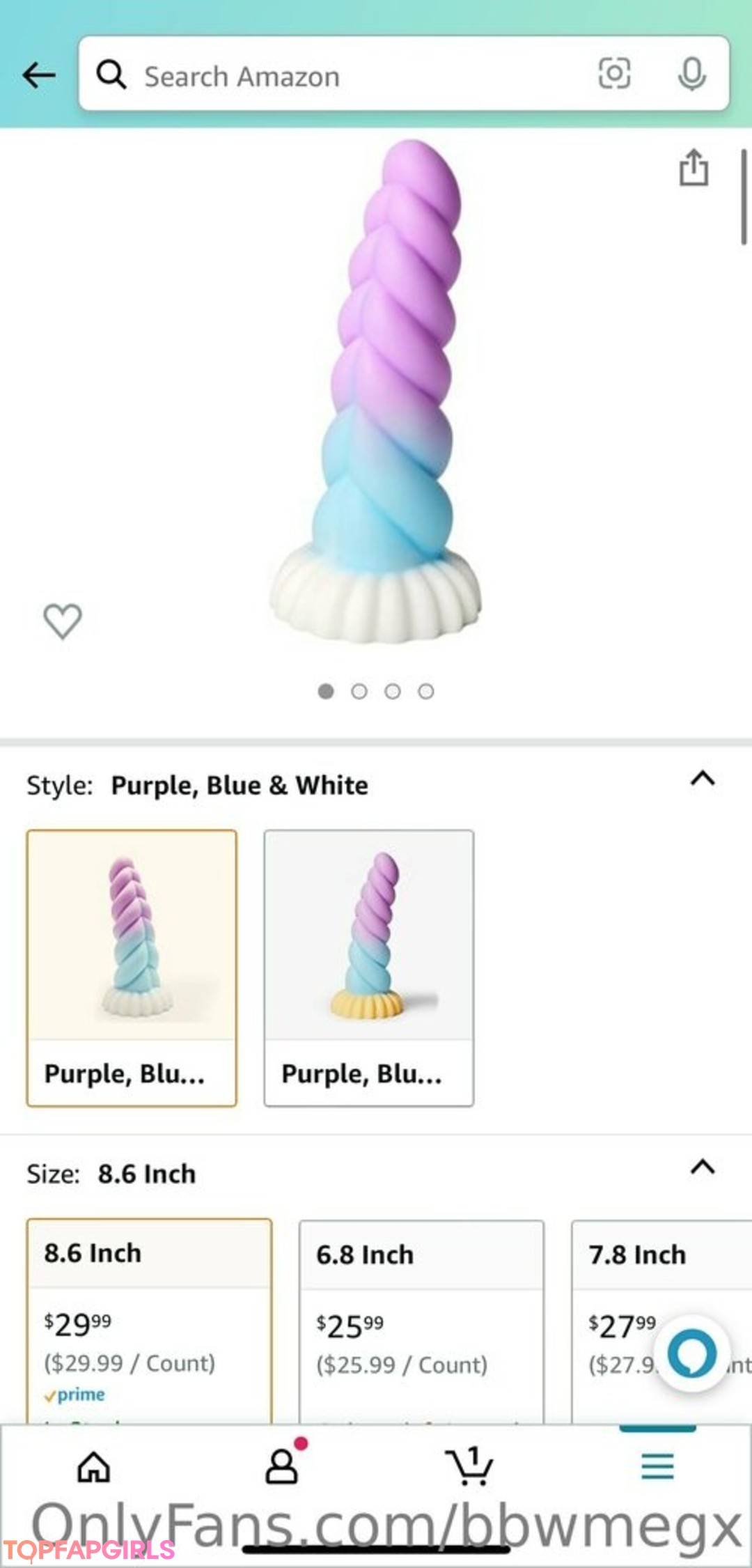Image resolution: width=752 pixels, height=1568 pixels.
Task: Go to the Home tab
Action: coord(94,1466)
